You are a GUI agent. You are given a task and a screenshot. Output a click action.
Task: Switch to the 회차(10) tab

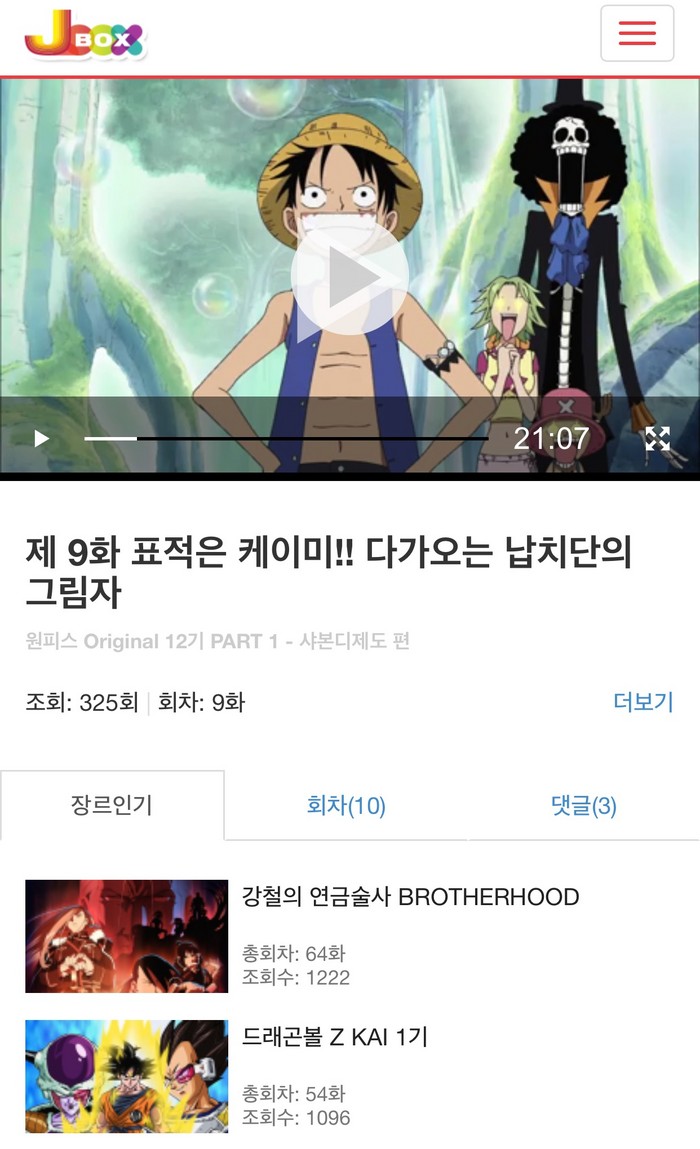click(346, 806)
